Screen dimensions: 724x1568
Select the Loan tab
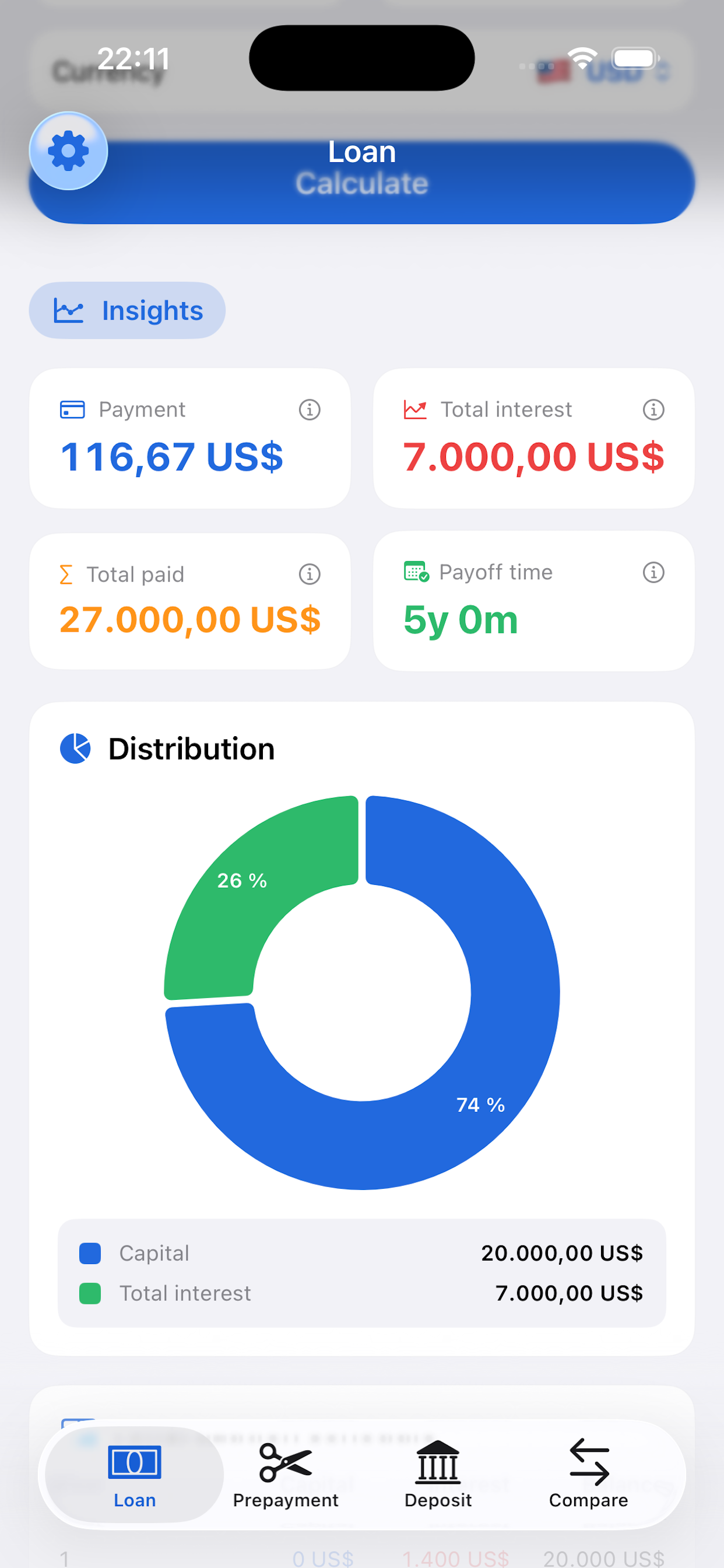[x=135, y=1474]
